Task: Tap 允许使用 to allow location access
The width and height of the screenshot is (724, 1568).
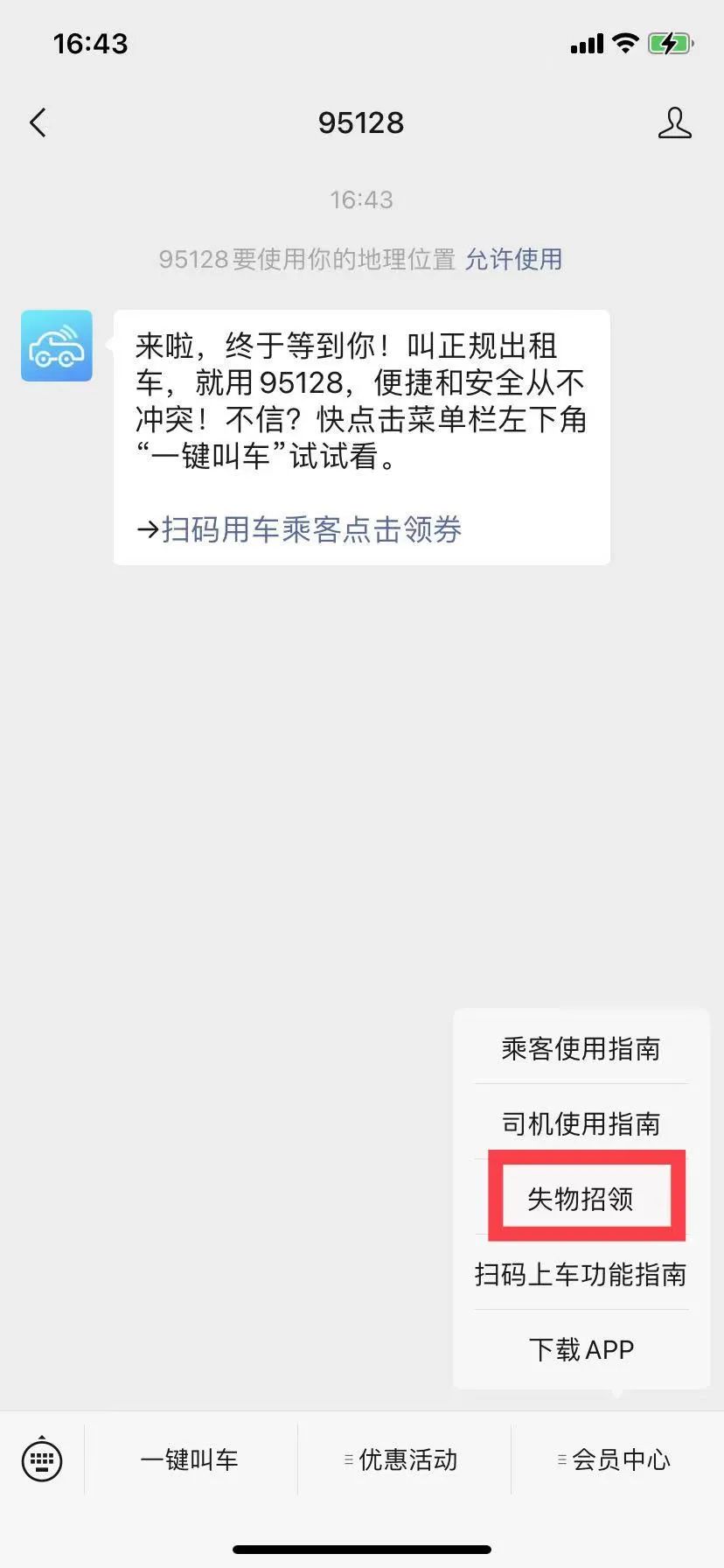Action: (513, 259)
